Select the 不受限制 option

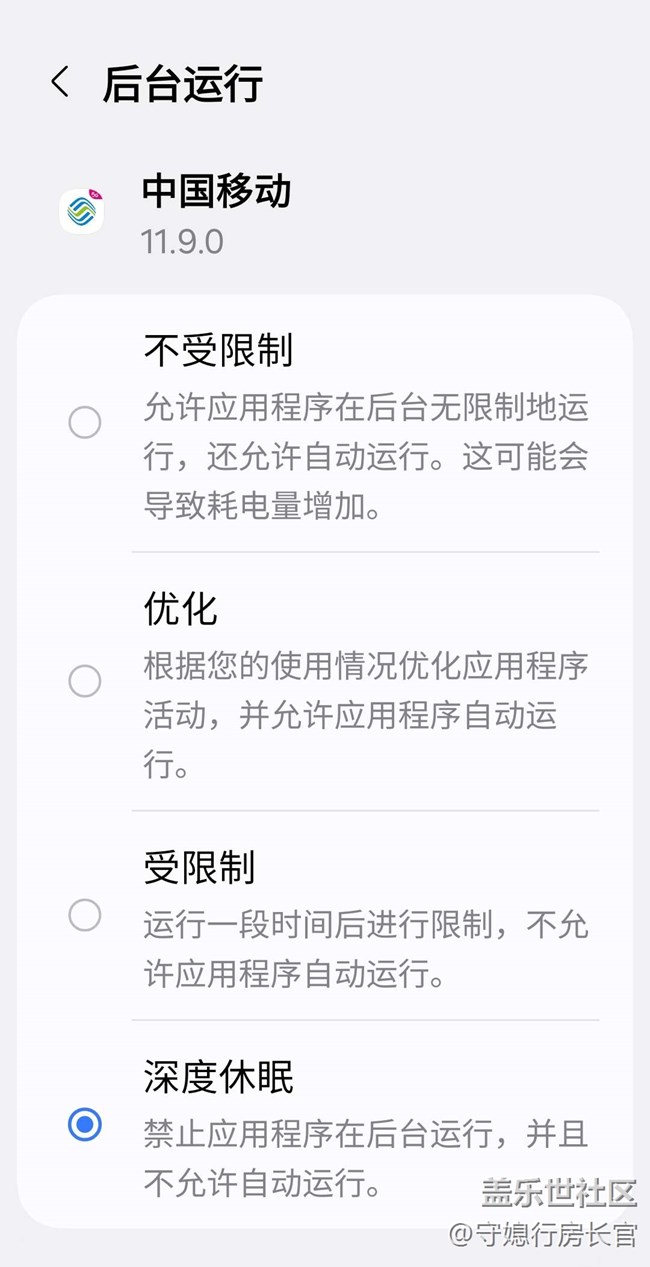pyautogui.click(x=85, y=423)
